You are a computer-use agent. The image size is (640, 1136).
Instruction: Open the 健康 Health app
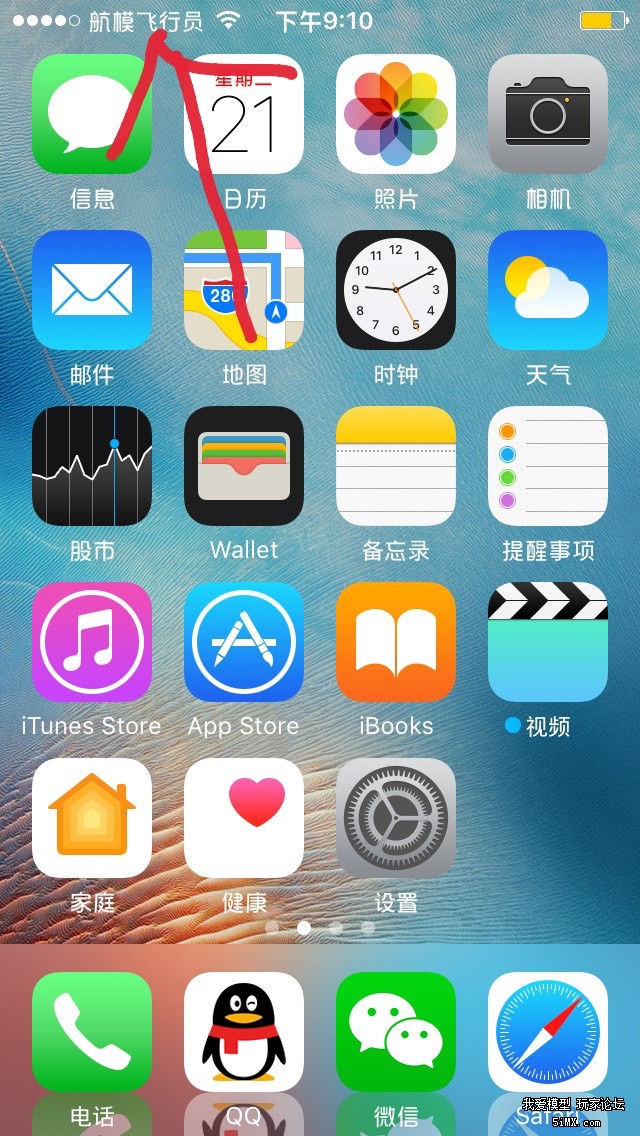pyautogui.click(x=244, y=818)
